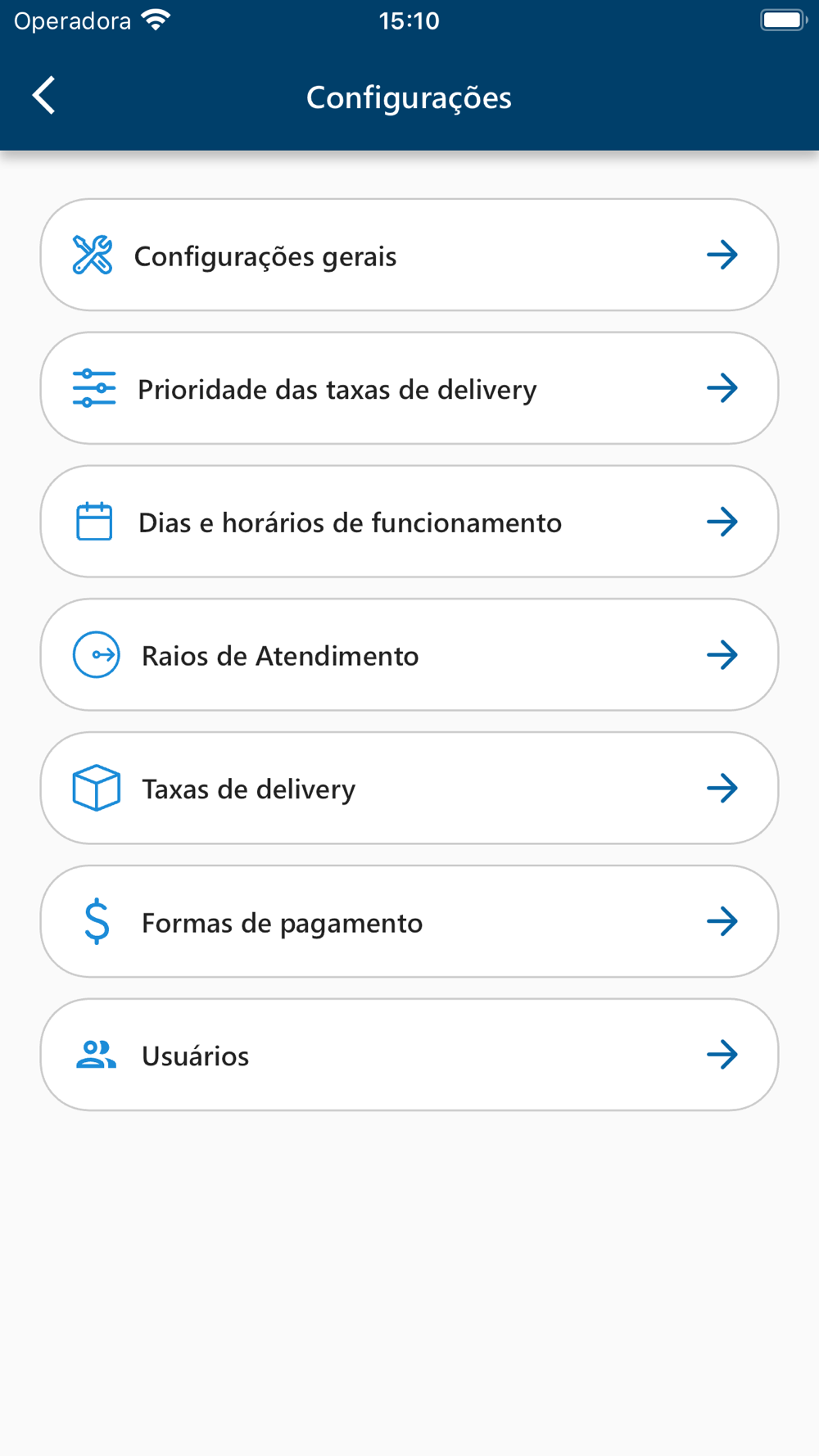Go back from Configurações
Screen dimensions: 819x1456
(x=44, y=96)
